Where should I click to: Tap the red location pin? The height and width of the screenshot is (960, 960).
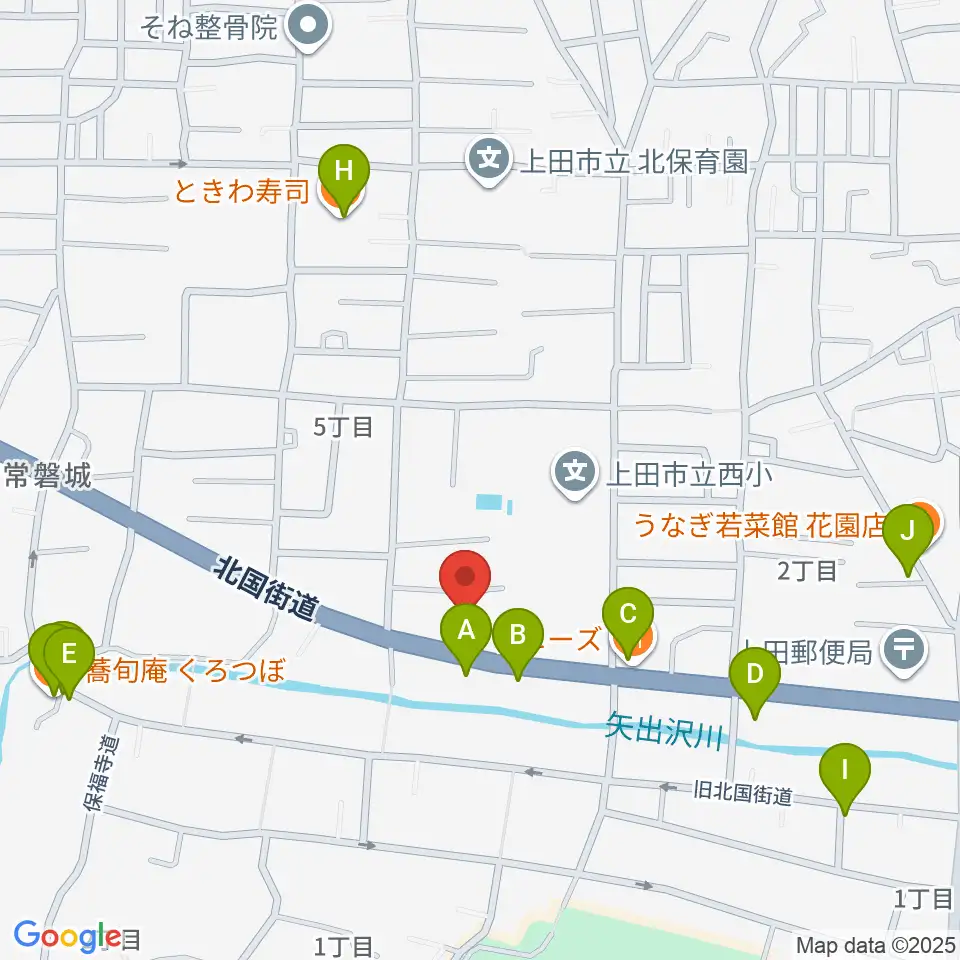tap(465, 579)
